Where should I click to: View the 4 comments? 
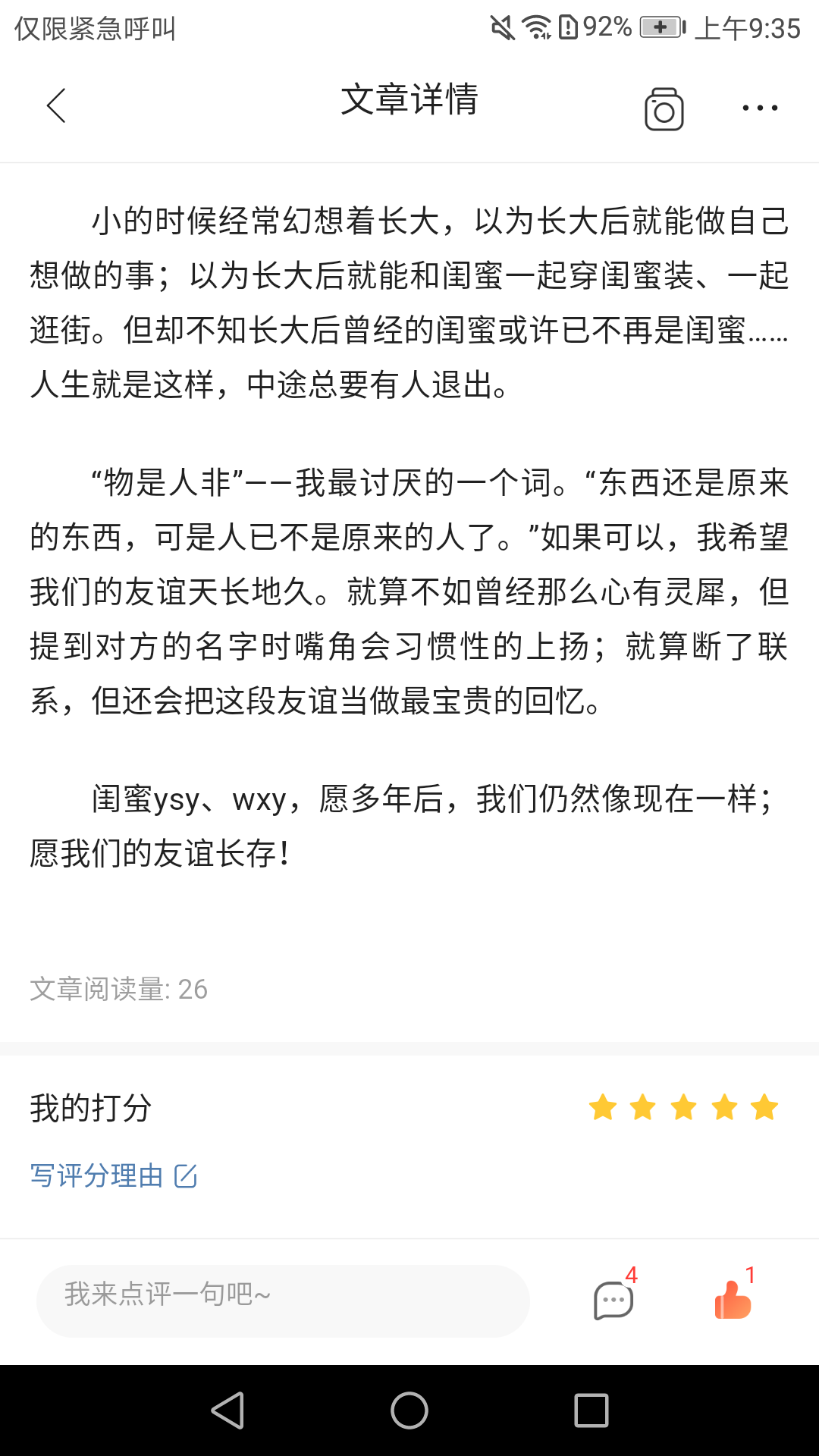pyautogui.click(x=613, y=1301)
